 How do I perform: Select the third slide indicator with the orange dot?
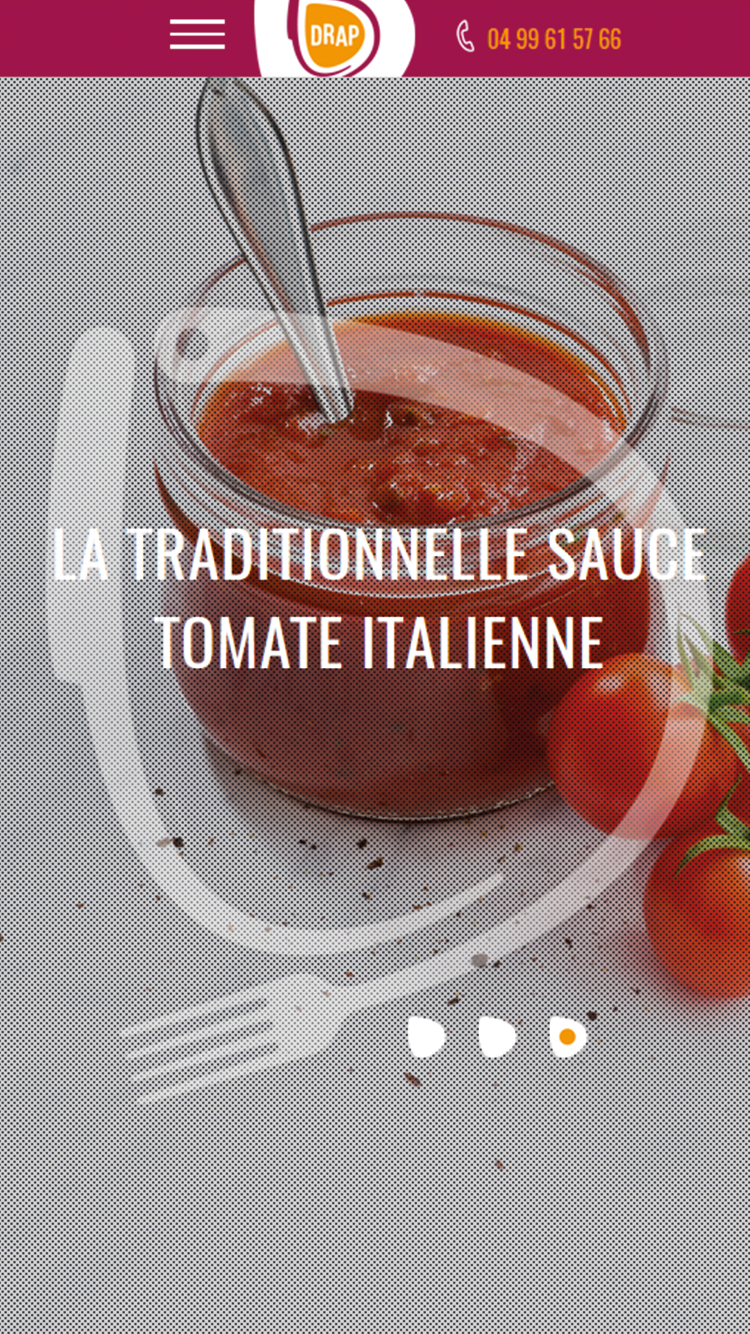[567, 1036]
